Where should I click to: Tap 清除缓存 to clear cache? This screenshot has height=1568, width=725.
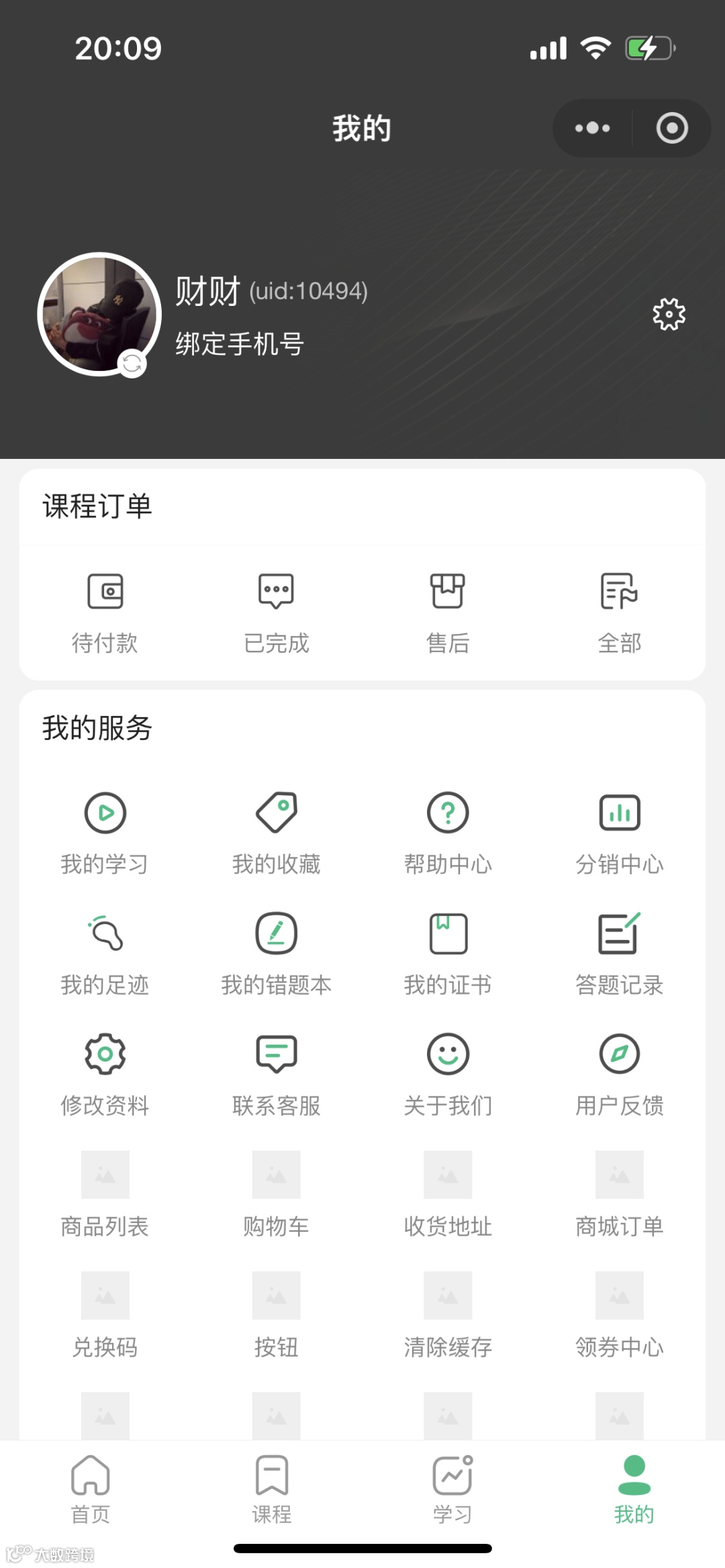pyautogui.click(x=448, y=1316)
